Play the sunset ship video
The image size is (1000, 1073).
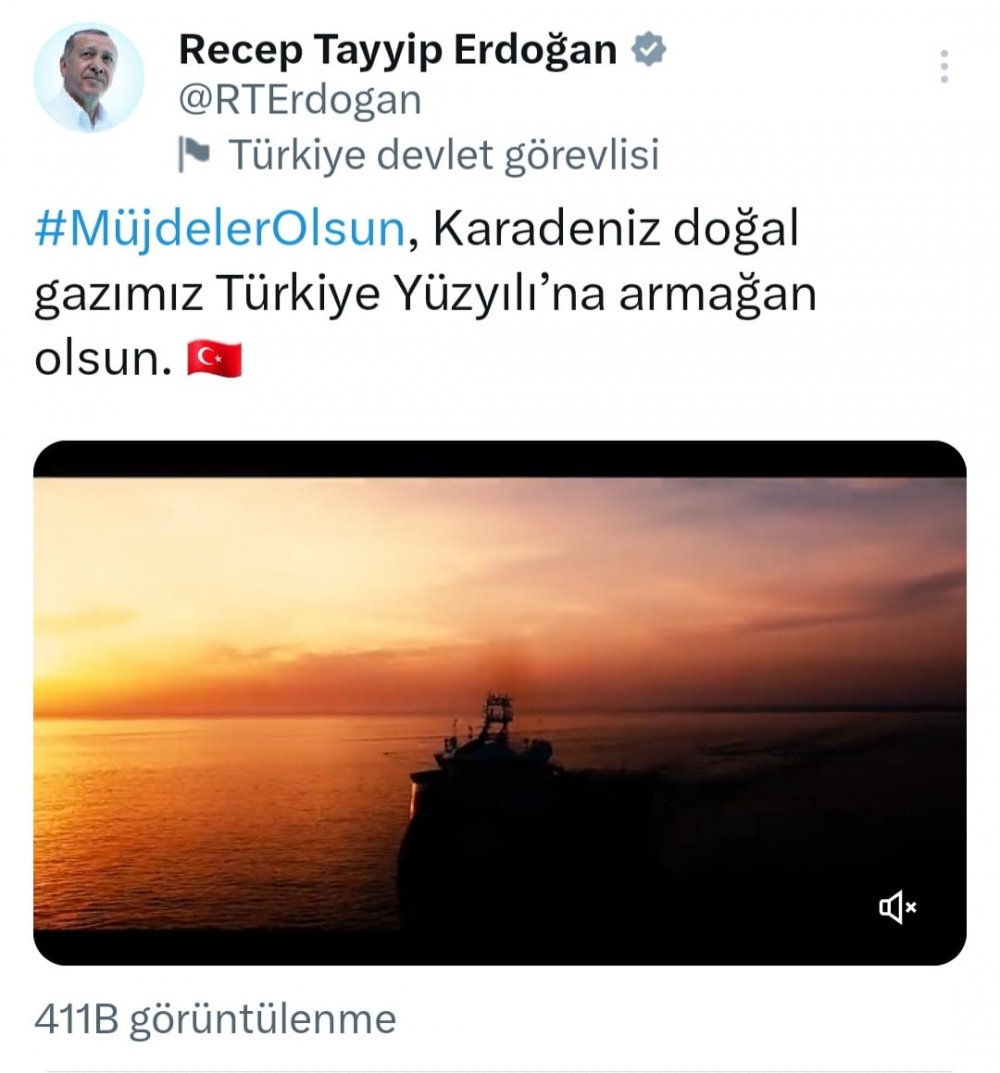click(x=499, y=702)
